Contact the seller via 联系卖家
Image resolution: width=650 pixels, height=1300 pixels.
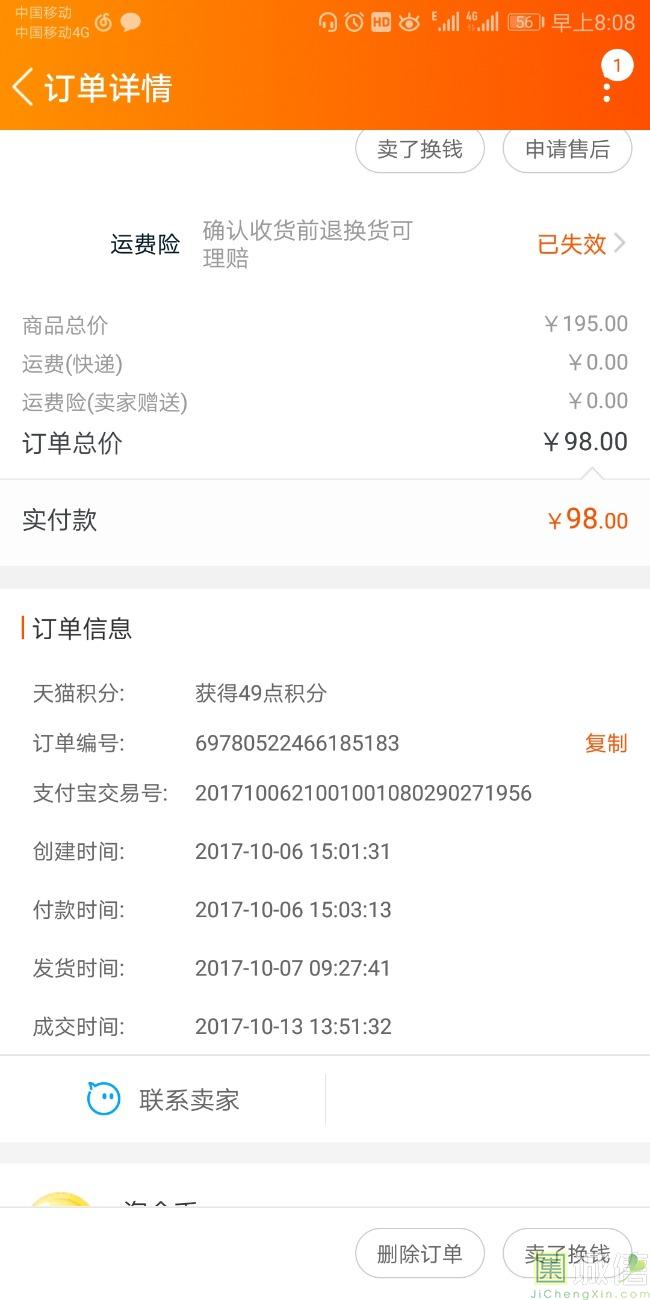coord(164,1100)
